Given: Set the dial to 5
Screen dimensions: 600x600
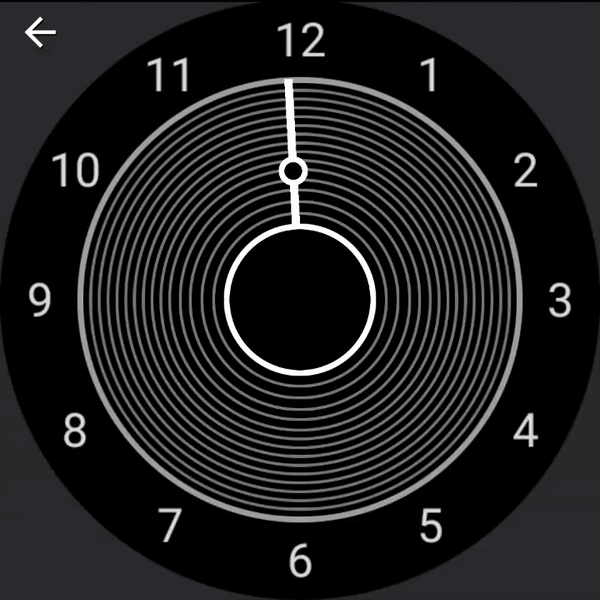Looking at the screenshot, I should [431, 525].
